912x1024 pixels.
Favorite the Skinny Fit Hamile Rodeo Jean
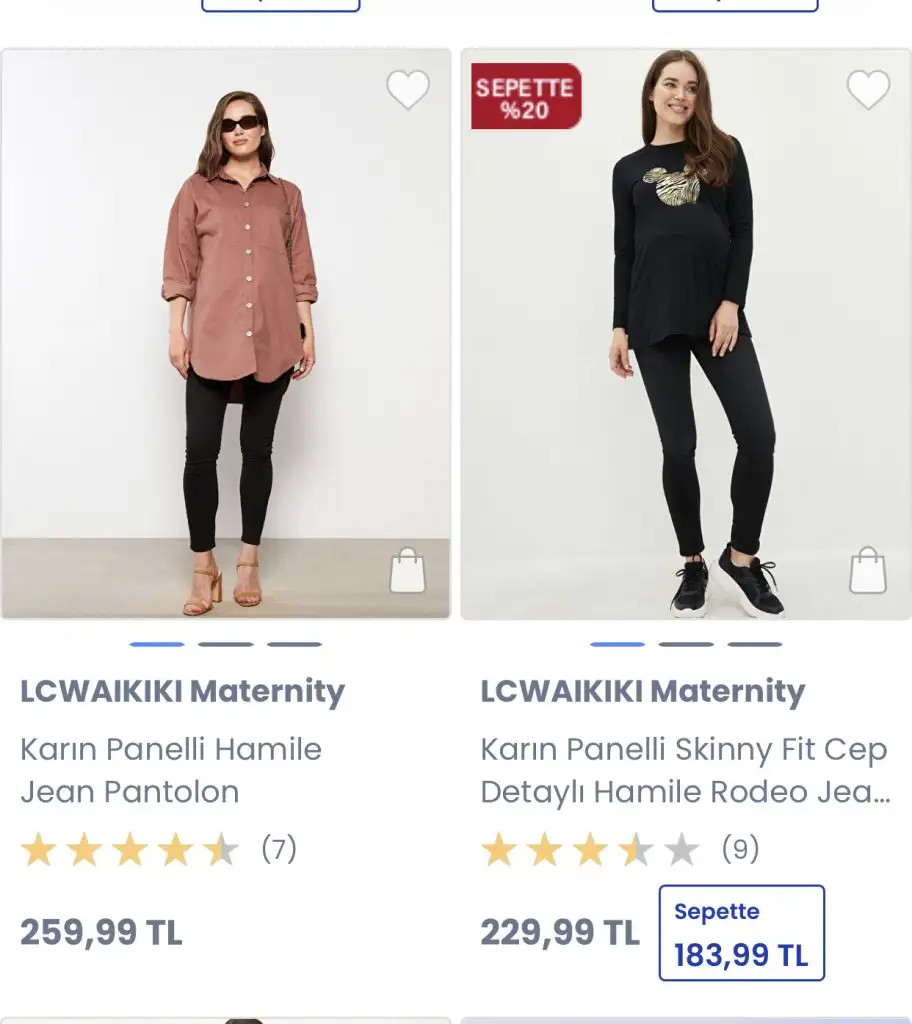868,90
